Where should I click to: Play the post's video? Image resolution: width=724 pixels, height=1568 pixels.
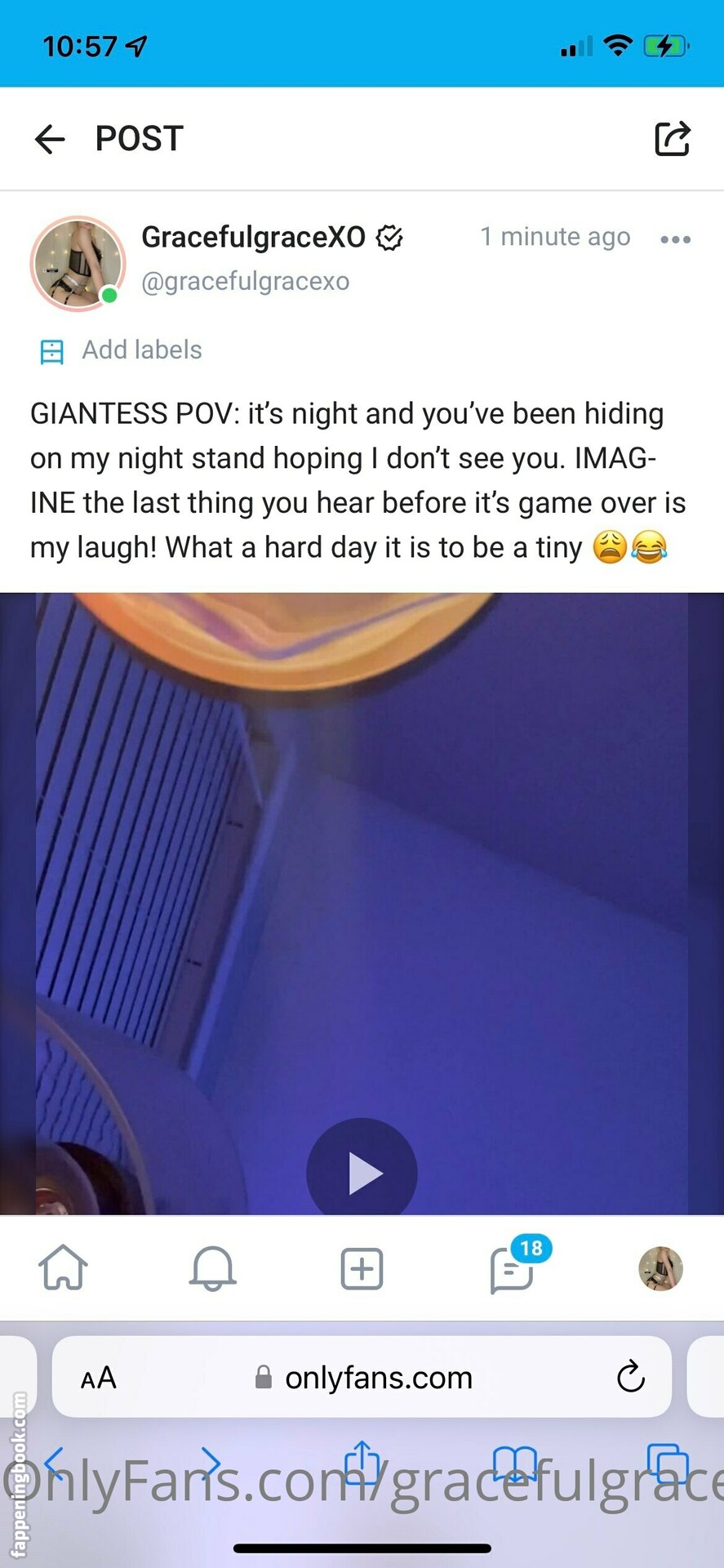tap(362, 1173)
